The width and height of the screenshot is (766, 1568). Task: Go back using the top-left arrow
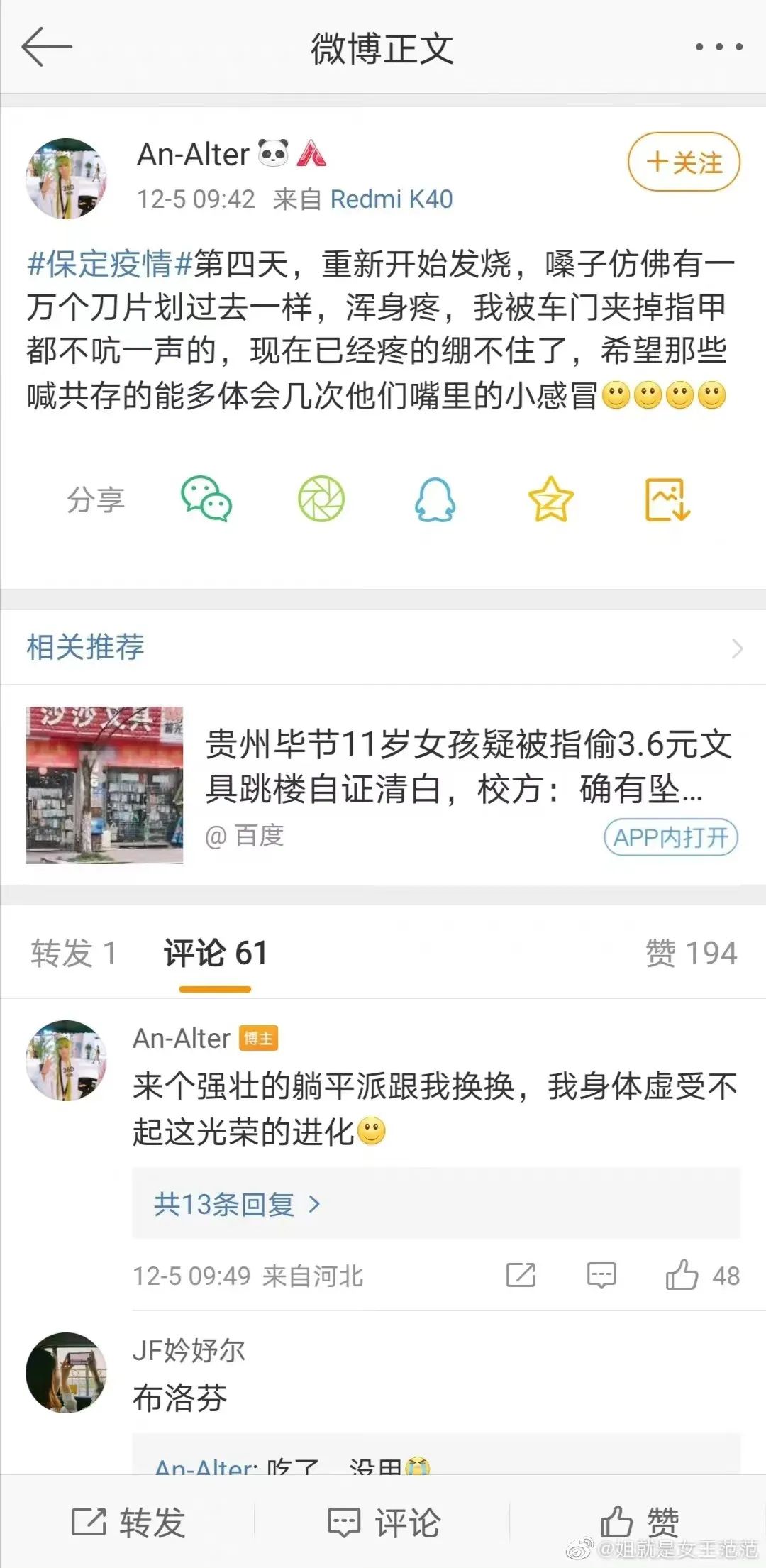pyautogui.click(x=47, y=48)
